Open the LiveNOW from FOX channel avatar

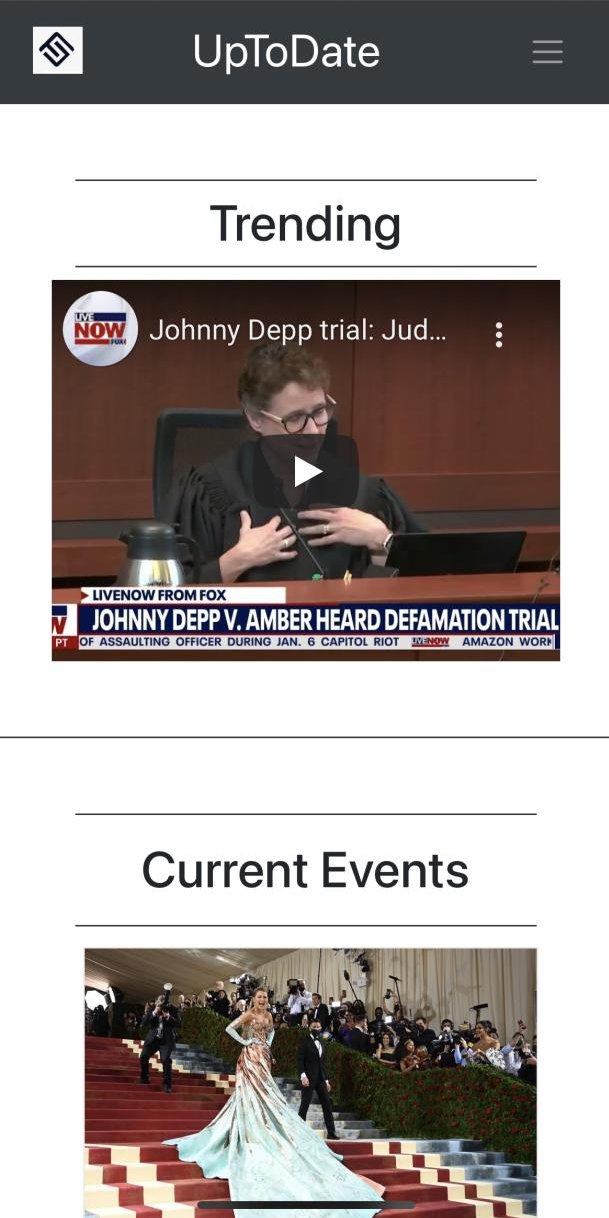pyautogui.click(x=100, y=329)
